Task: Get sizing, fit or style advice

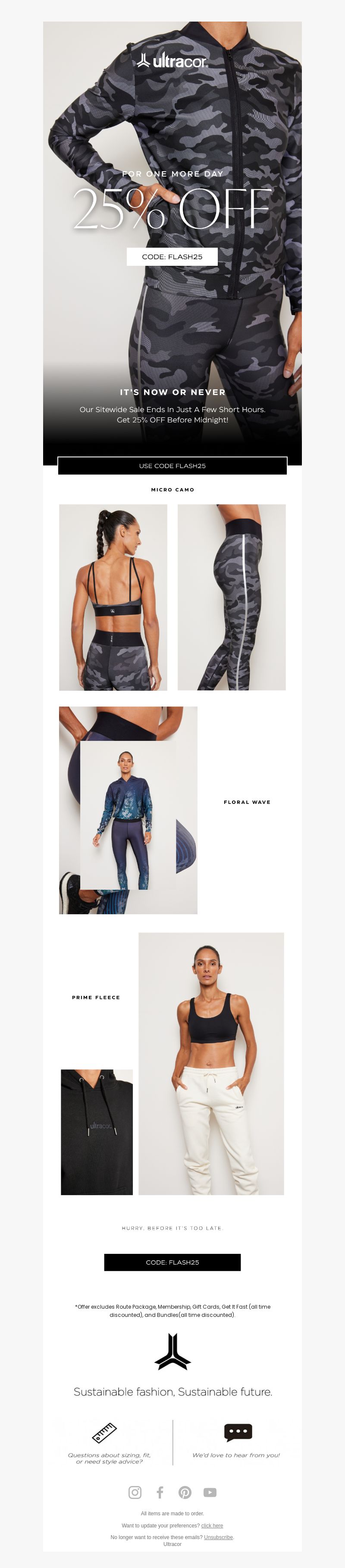Action: [x=109, y=1446]
